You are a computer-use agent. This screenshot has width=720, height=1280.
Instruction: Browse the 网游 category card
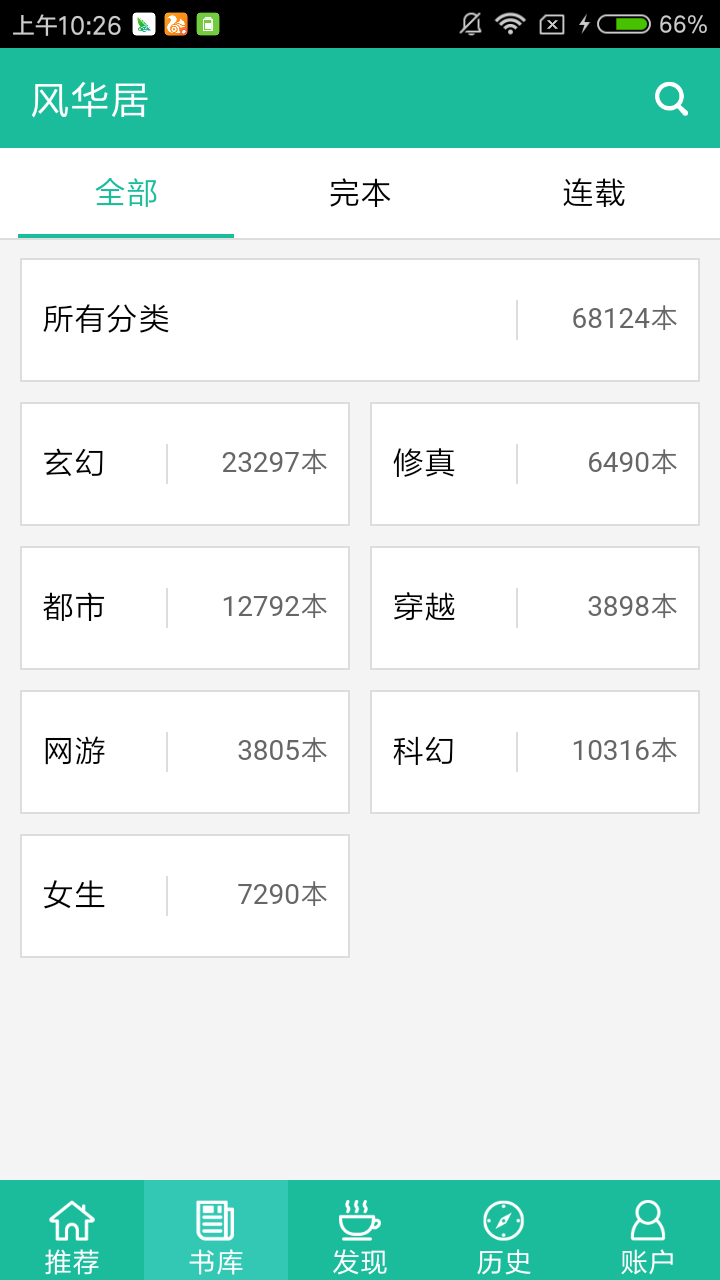point(184,751)
